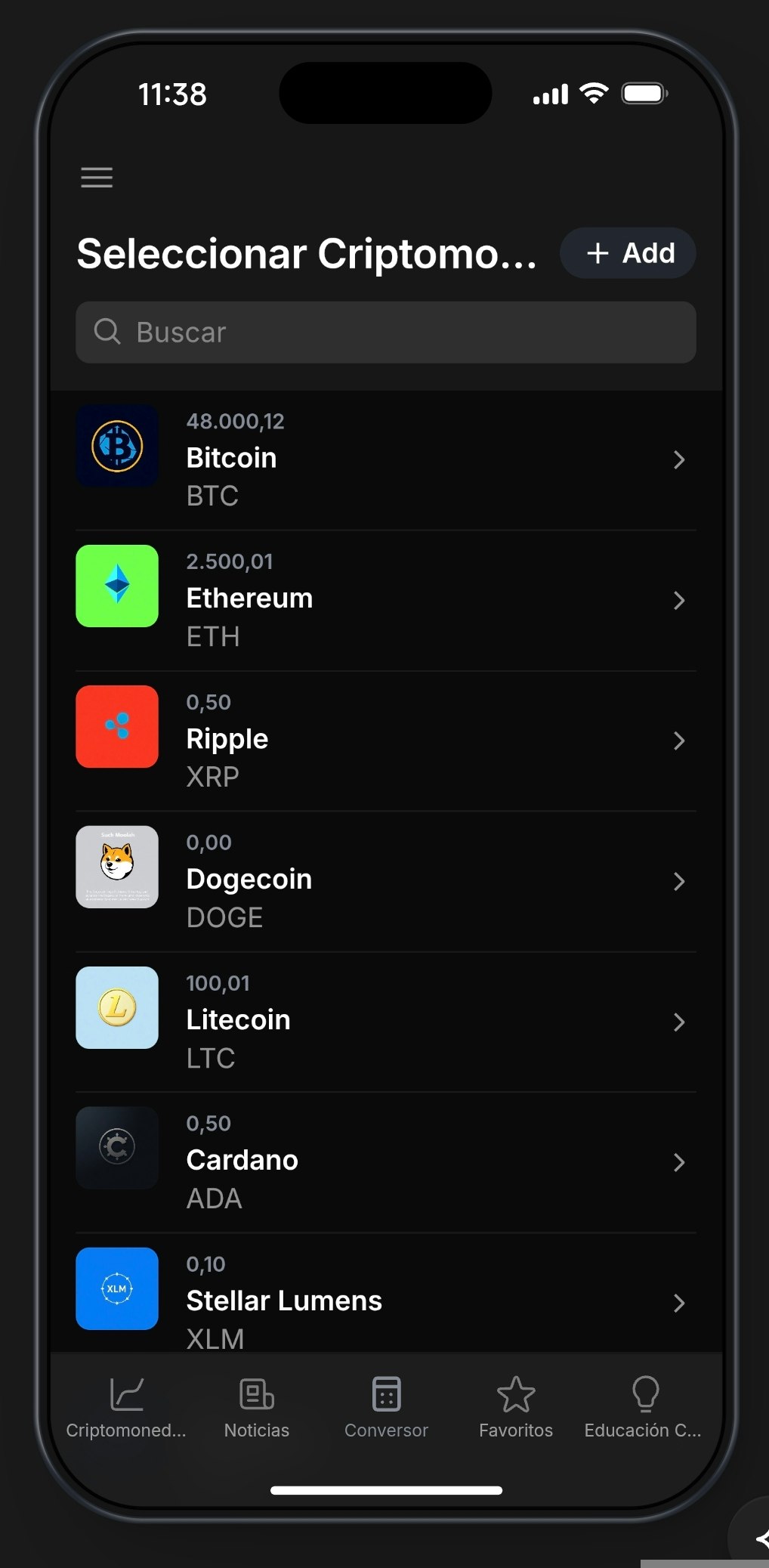Click the Add button

tap(628, 254)
